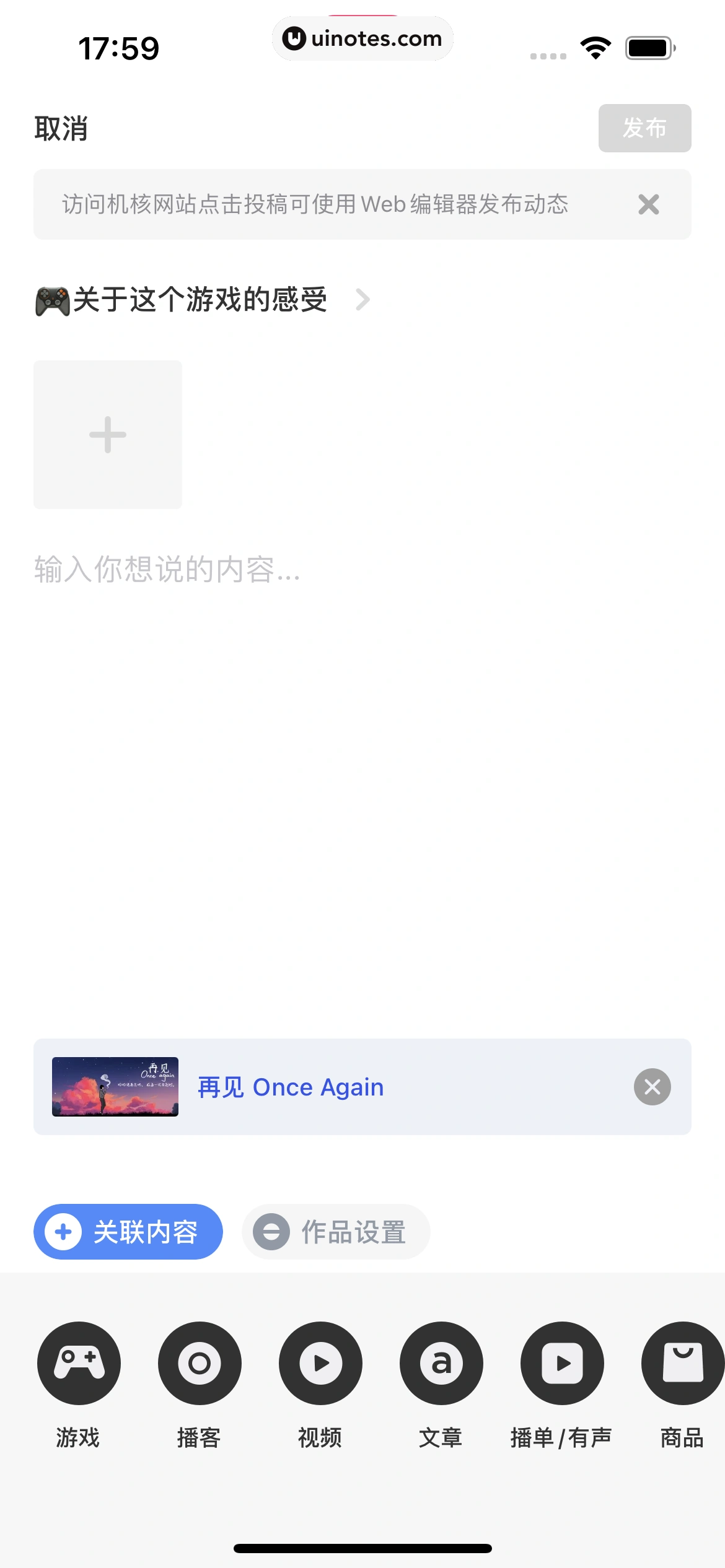Open the 关联内容 attach content menu

(x=127, y=1232)
